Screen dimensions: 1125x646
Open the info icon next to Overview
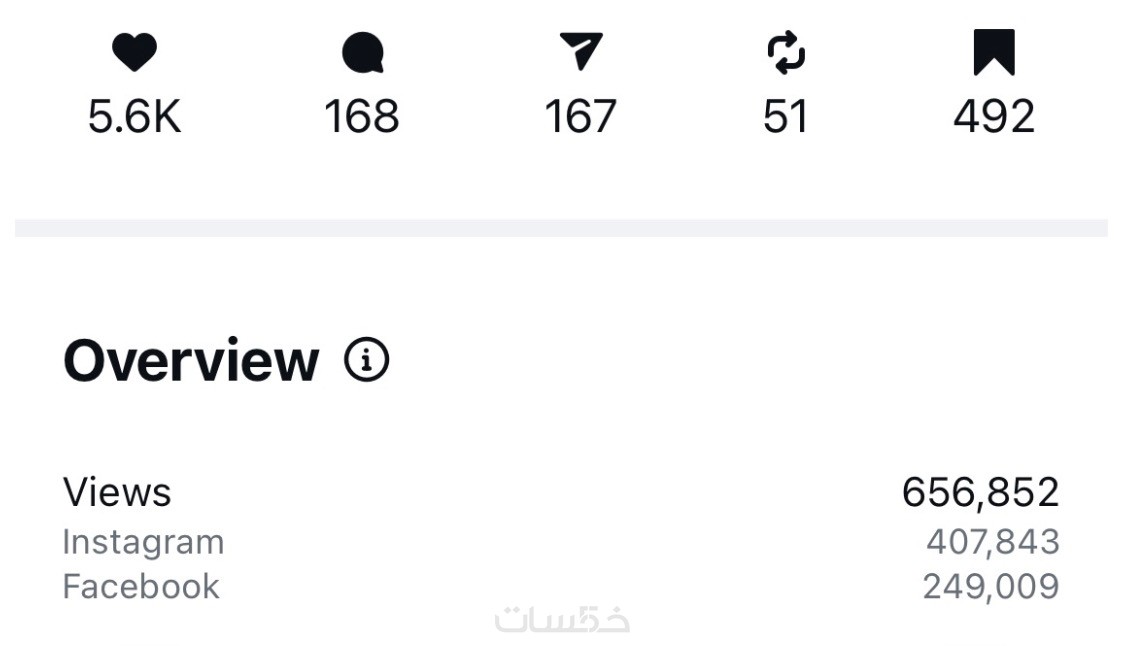(366, 360)
